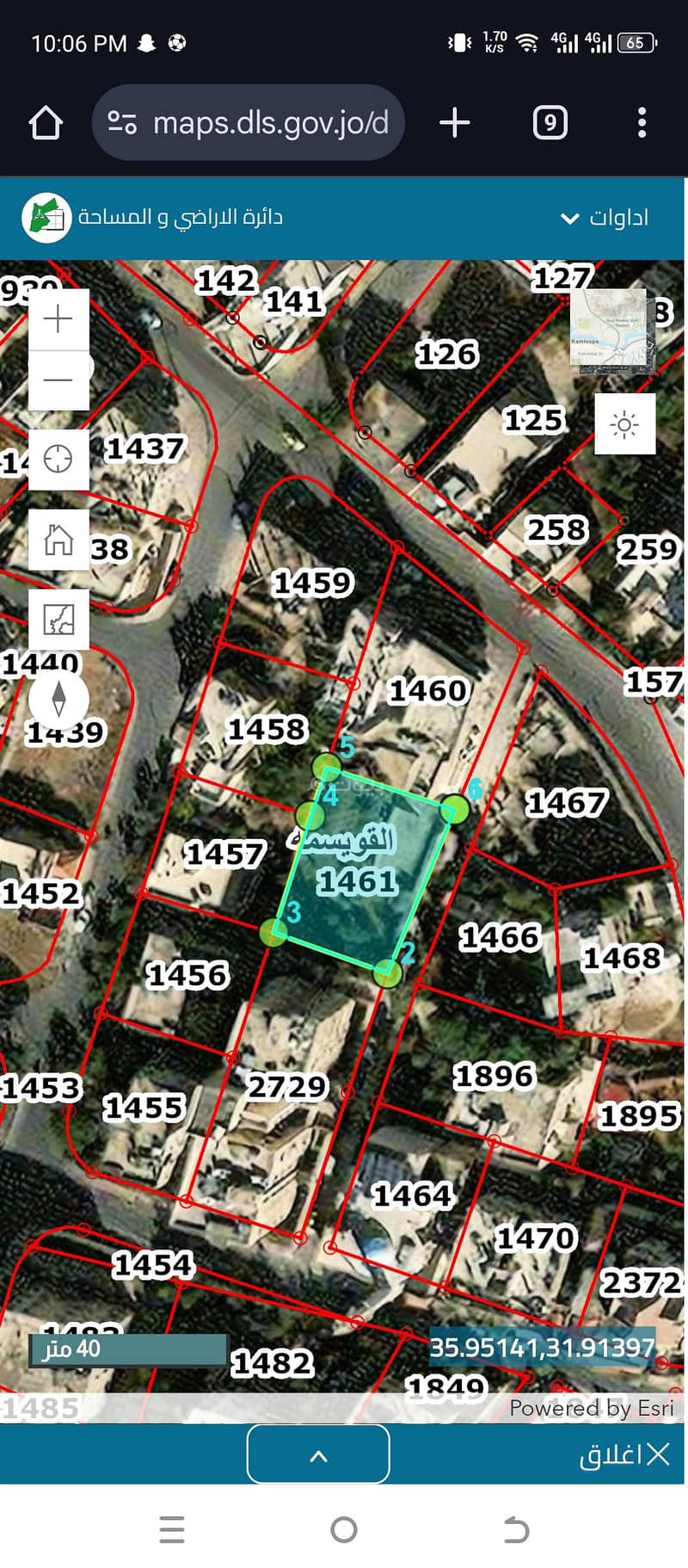Screen dimensions: 688x1568
Task: Return map to home extent
Action: pyautogui.click(x=58, y=540)
